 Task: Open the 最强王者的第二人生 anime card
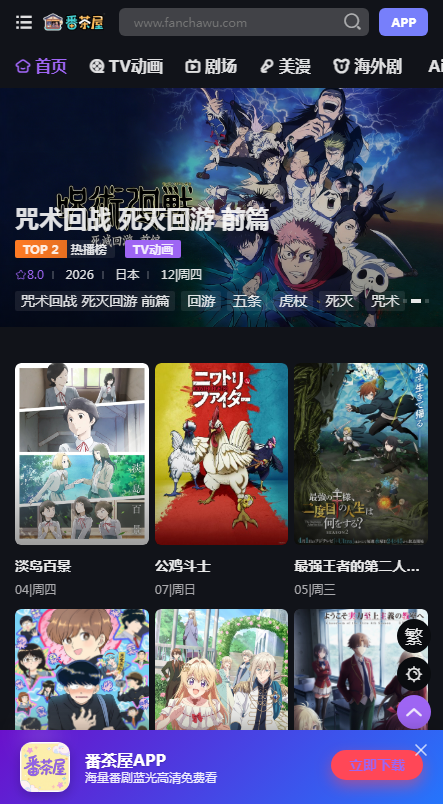click(x=361, y=479)
